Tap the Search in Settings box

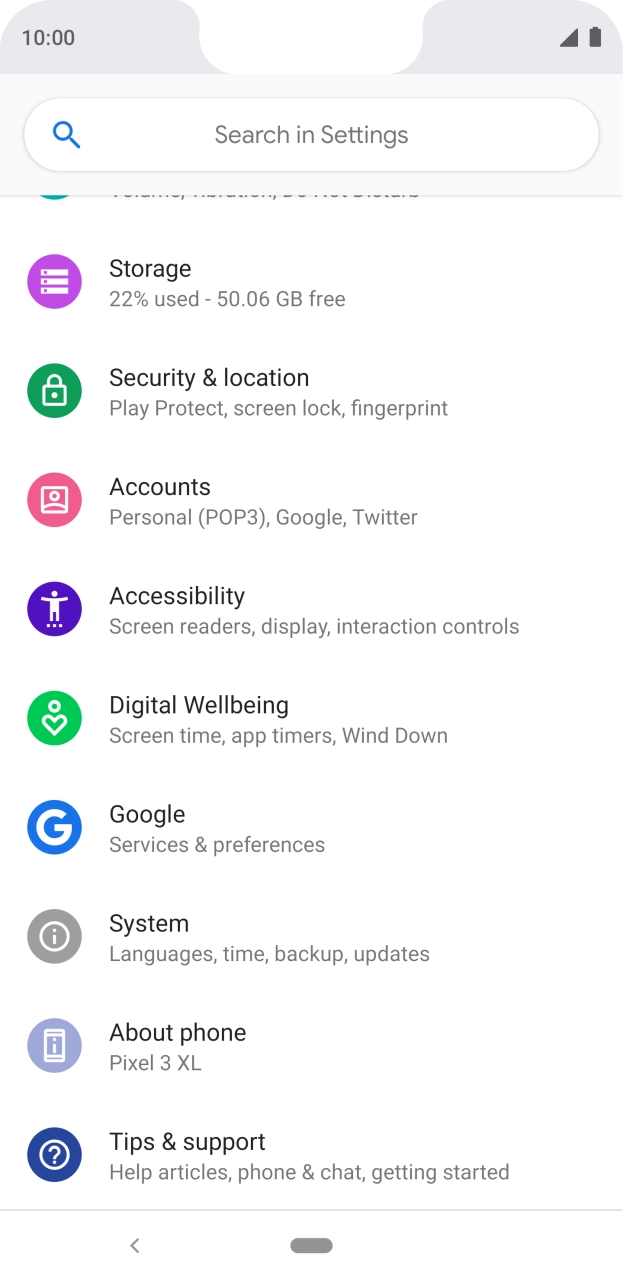pyautogui.click(x=311, y=135)
